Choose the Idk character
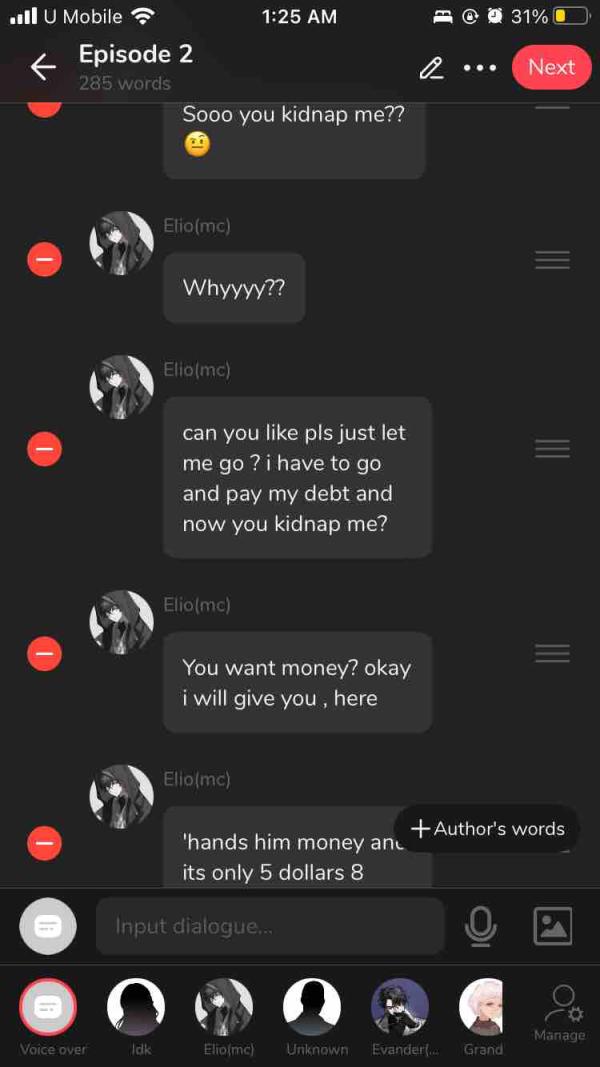This screenshot has width=600, height=1067. pos(136,1007)
